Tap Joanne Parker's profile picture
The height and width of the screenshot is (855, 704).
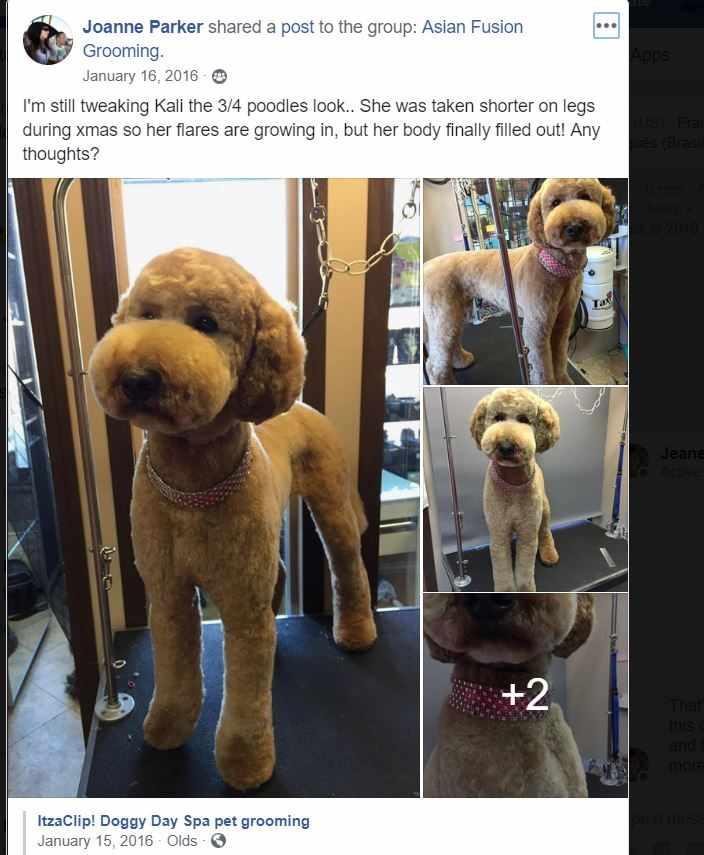point(47,40)
